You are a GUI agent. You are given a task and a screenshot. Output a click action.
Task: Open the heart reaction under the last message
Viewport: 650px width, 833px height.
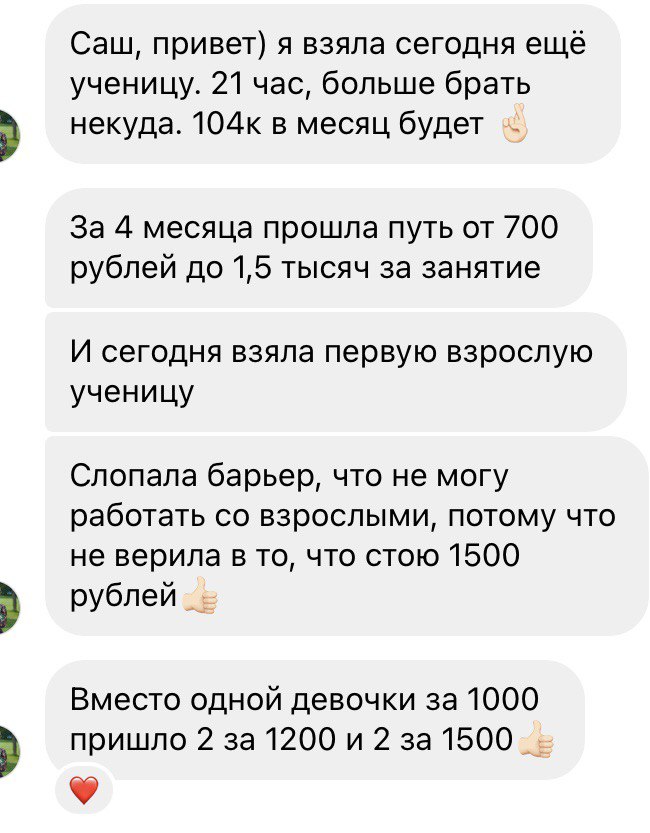click(x=85, y=793)
